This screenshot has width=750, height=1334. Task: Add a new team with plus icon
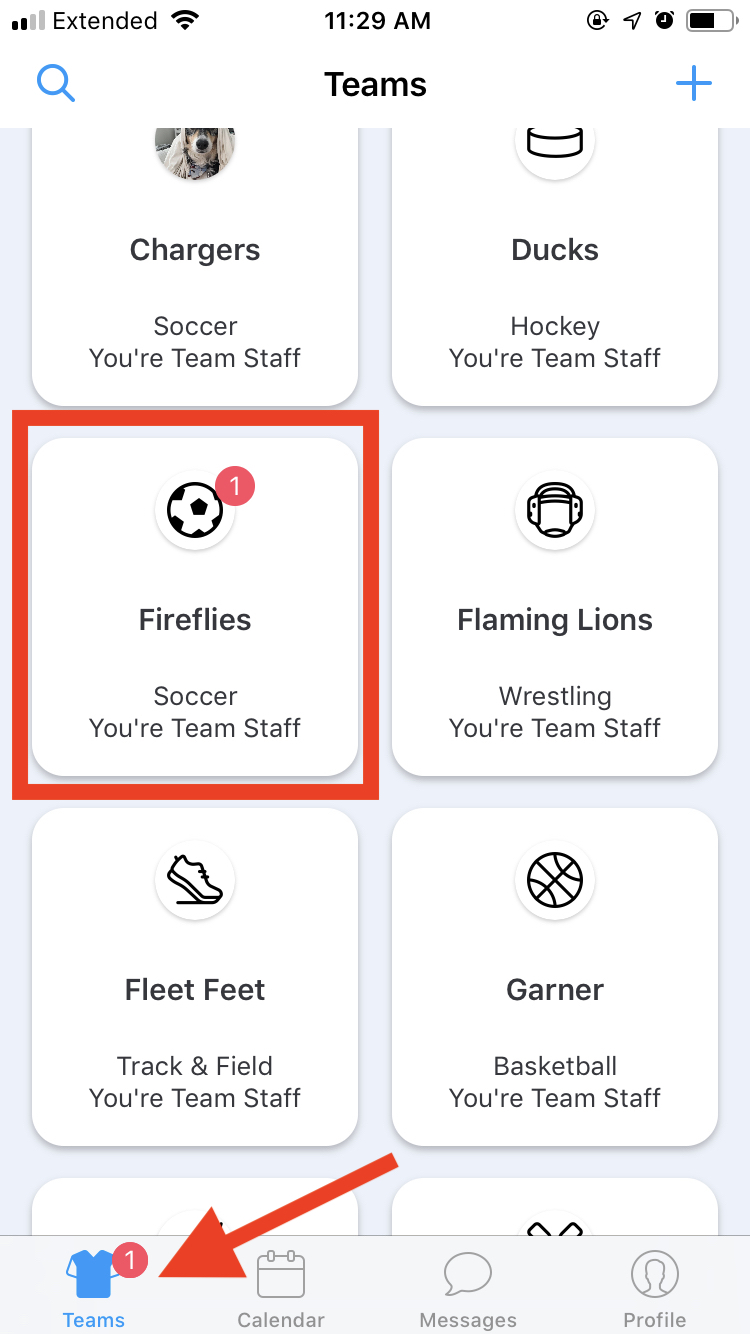click(x=694, y=84)
